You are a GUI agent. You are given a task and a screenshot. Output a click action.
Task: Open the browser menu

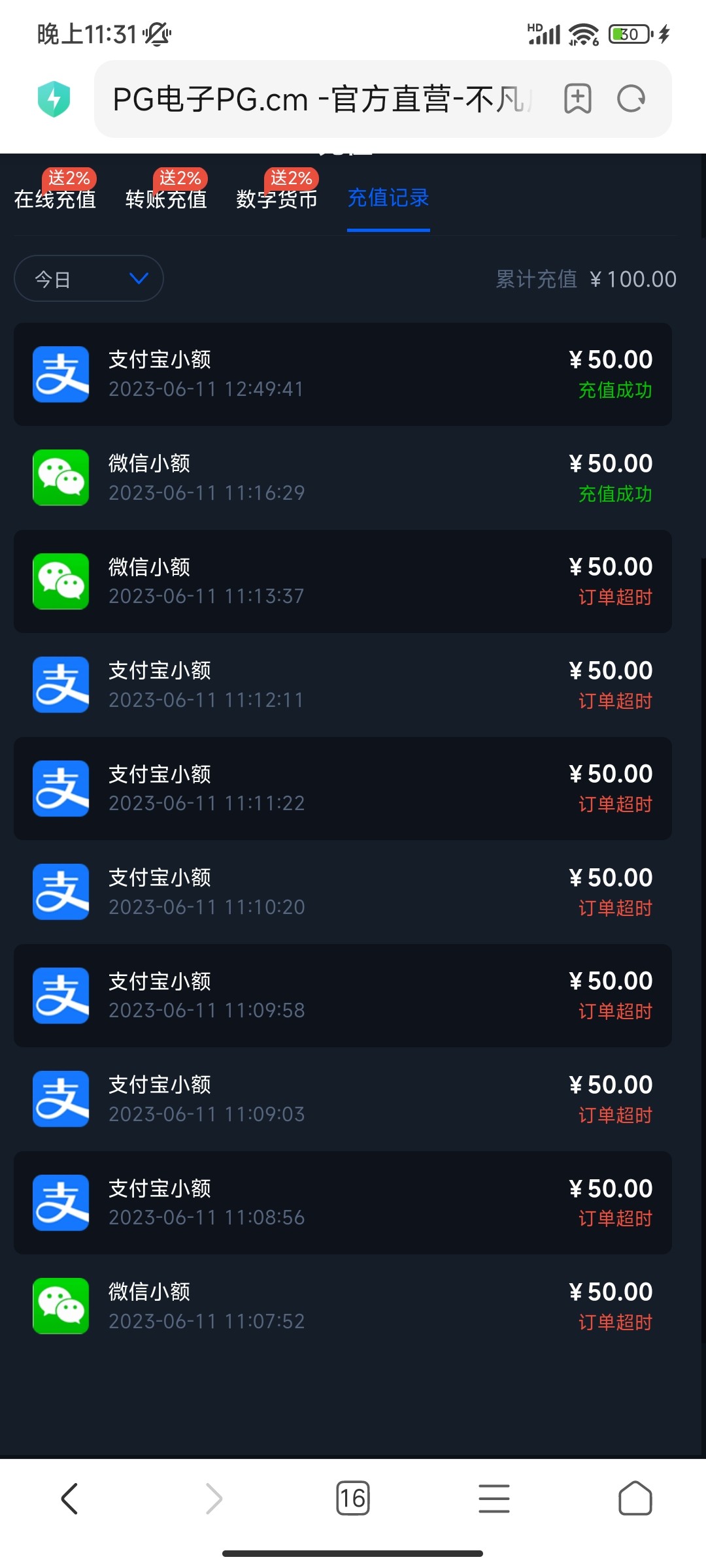click(x=494, y=1498)
